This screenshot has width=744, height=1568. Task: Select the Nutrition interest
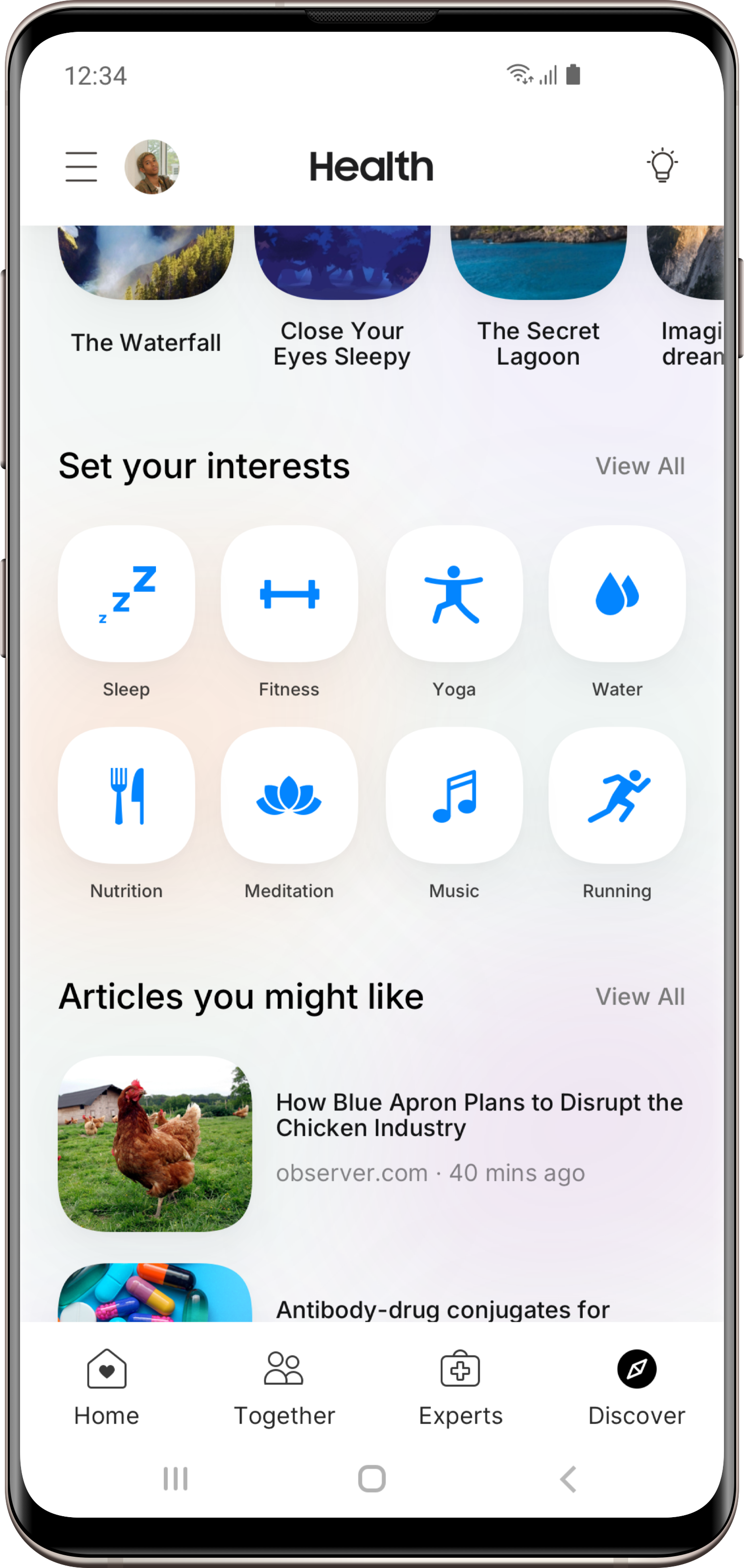[x=127, y=795]
